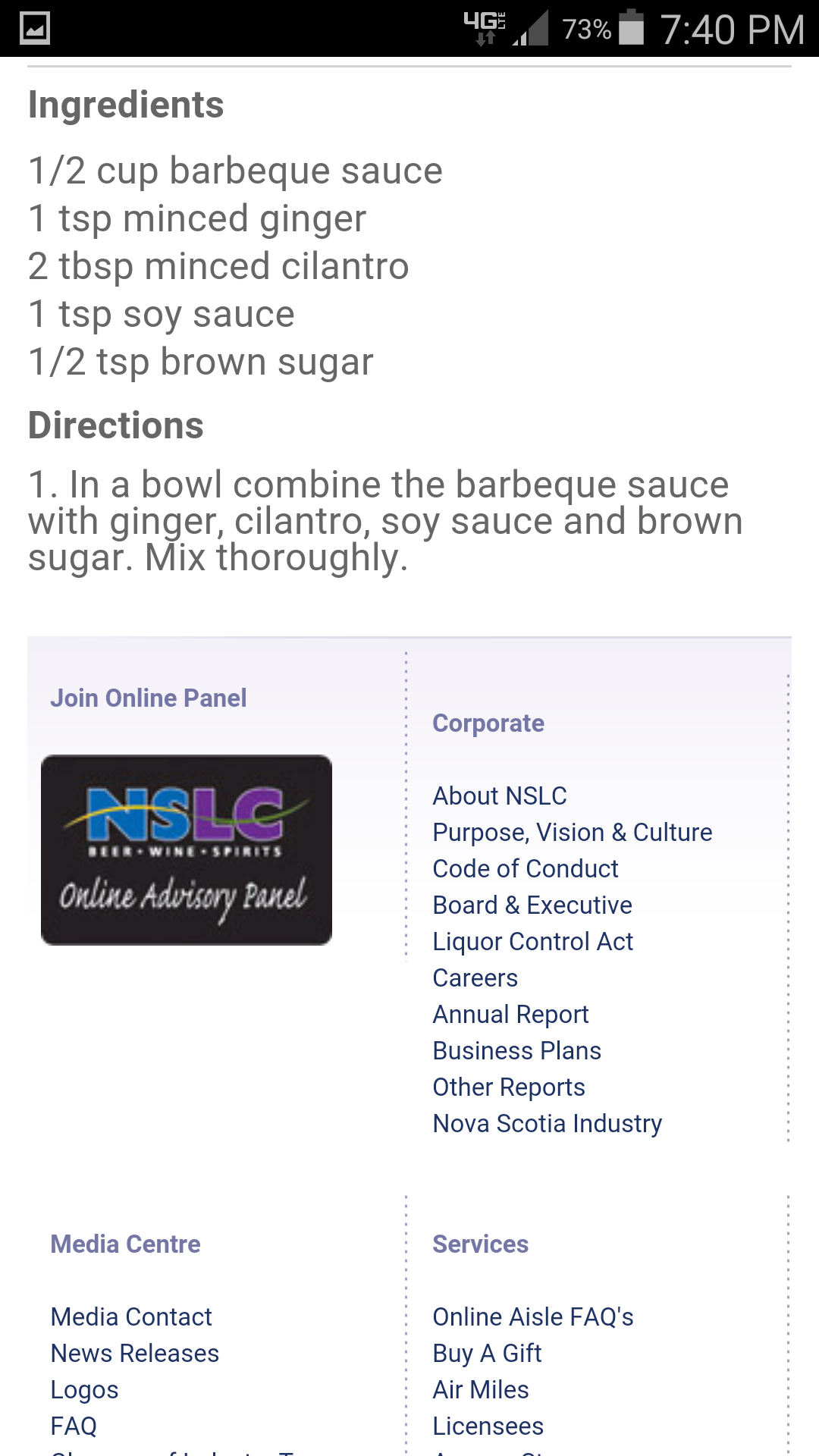Open the NSLC Online Advisory Panel banner
The width and height of the screenshot is (819, 1456).
187,849
